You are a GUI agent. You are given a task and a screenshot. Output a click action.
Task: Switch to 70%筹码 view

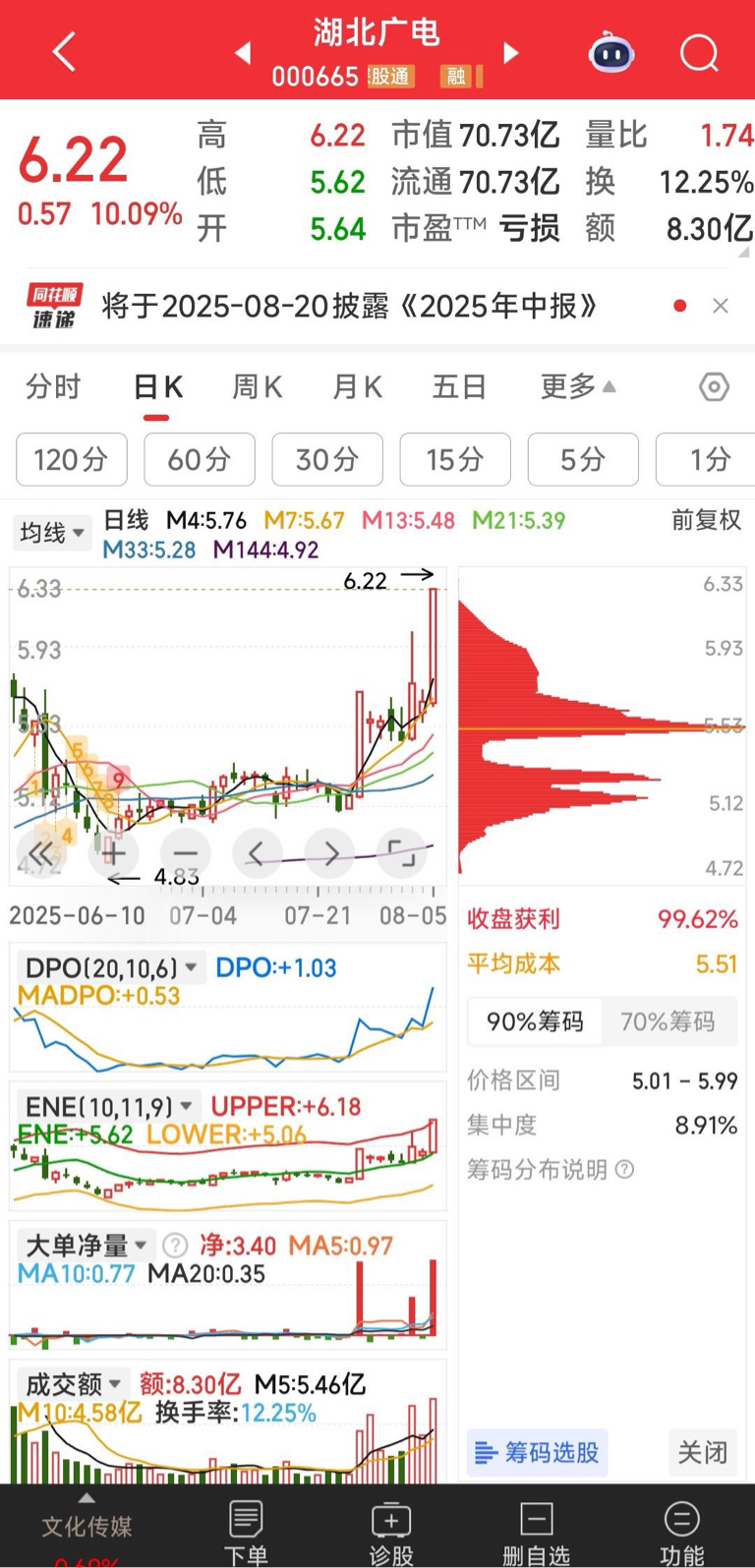[668, 1021]
